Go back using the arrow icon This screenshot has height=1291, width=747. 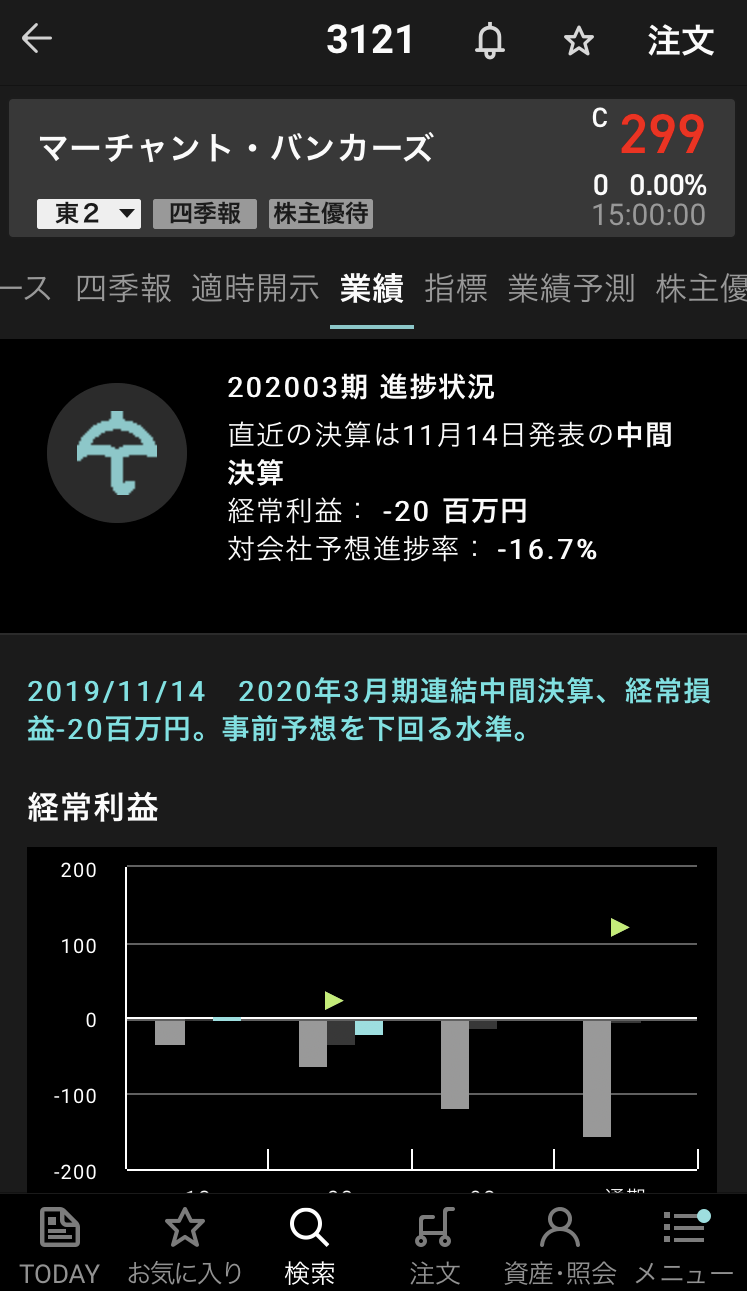(37, 40)
